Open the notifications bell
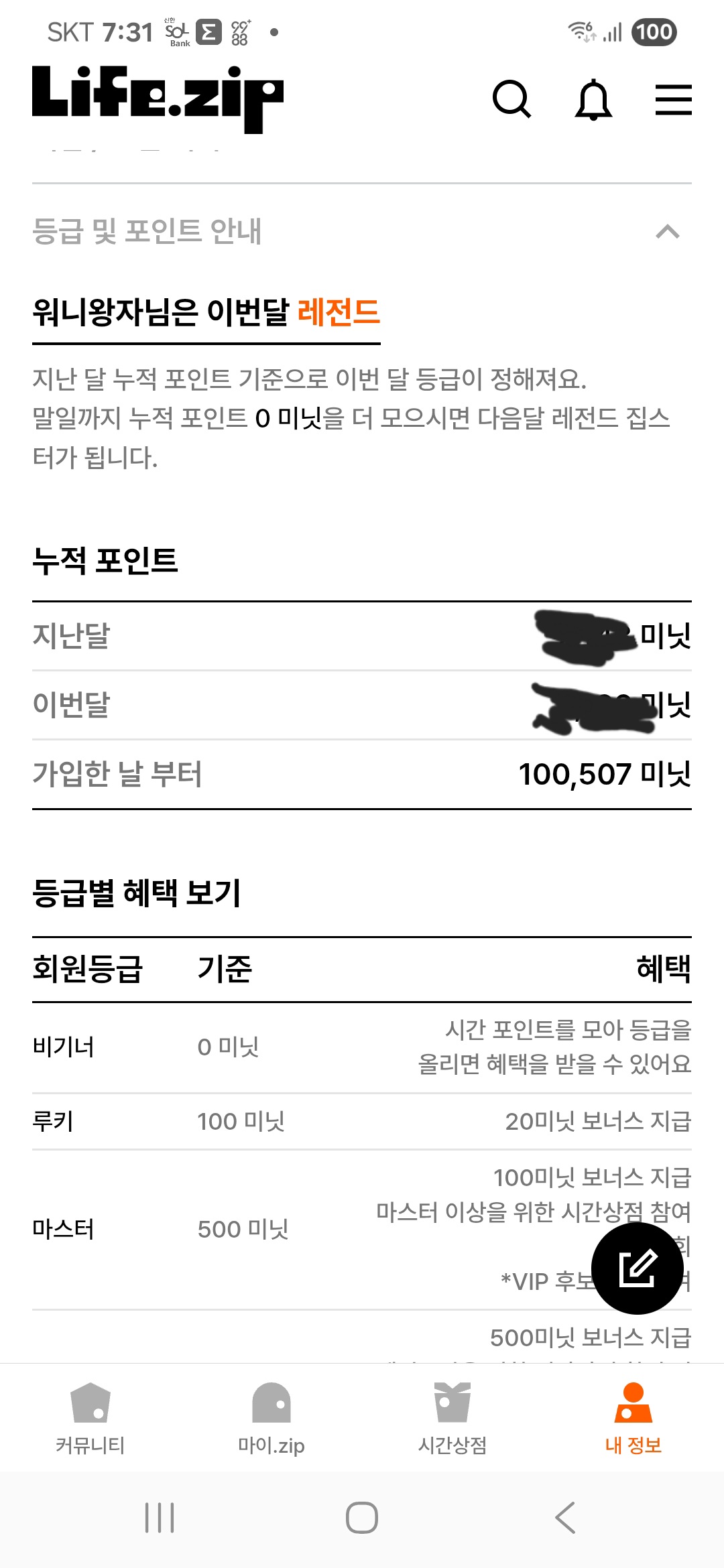 tap(593, 100)
